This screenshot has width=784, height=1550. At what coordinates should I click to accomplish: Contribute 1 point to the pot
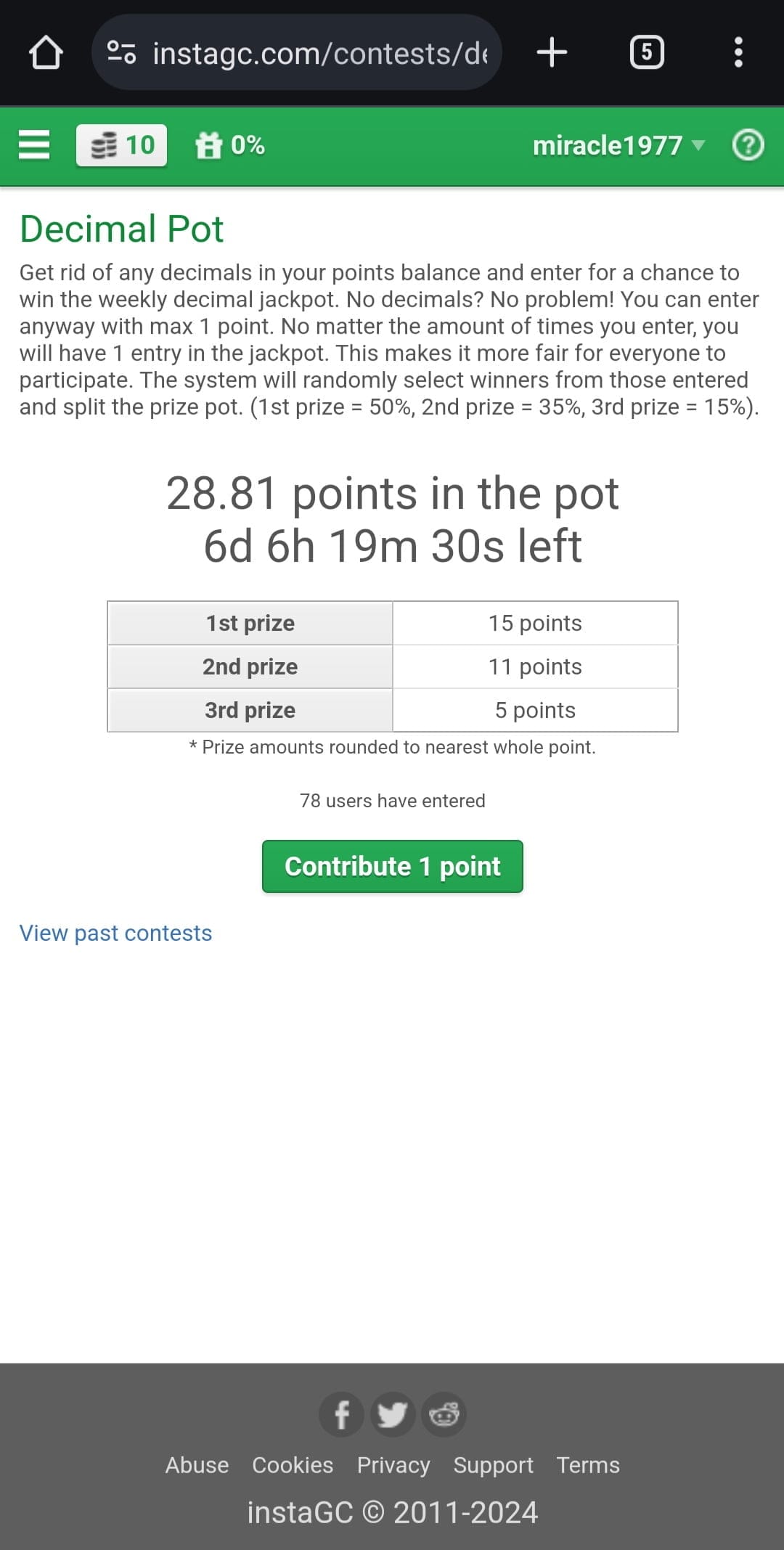pos(392,866)
